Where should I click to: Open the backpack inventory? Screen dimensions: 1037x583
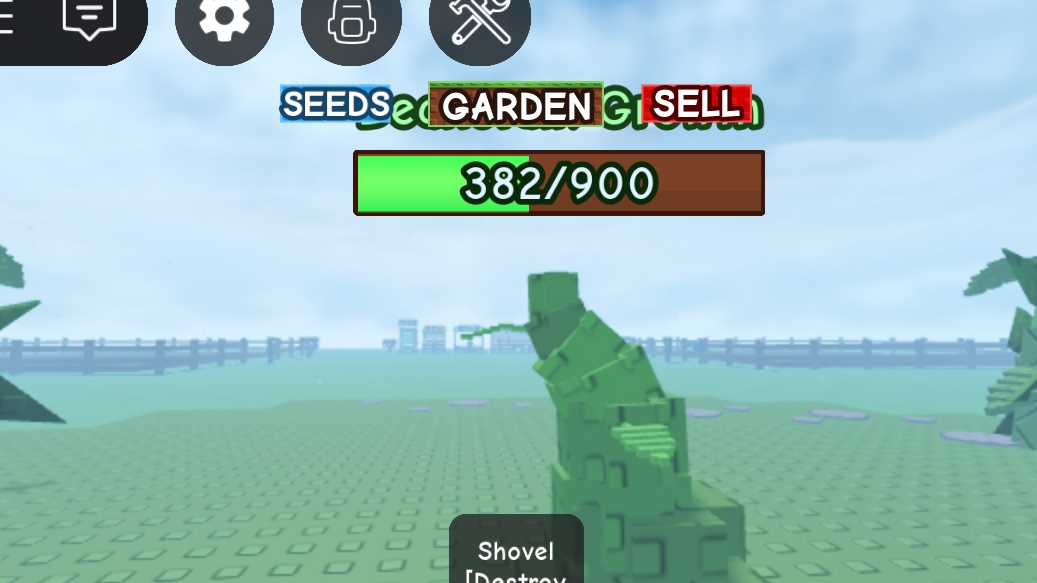351,20
